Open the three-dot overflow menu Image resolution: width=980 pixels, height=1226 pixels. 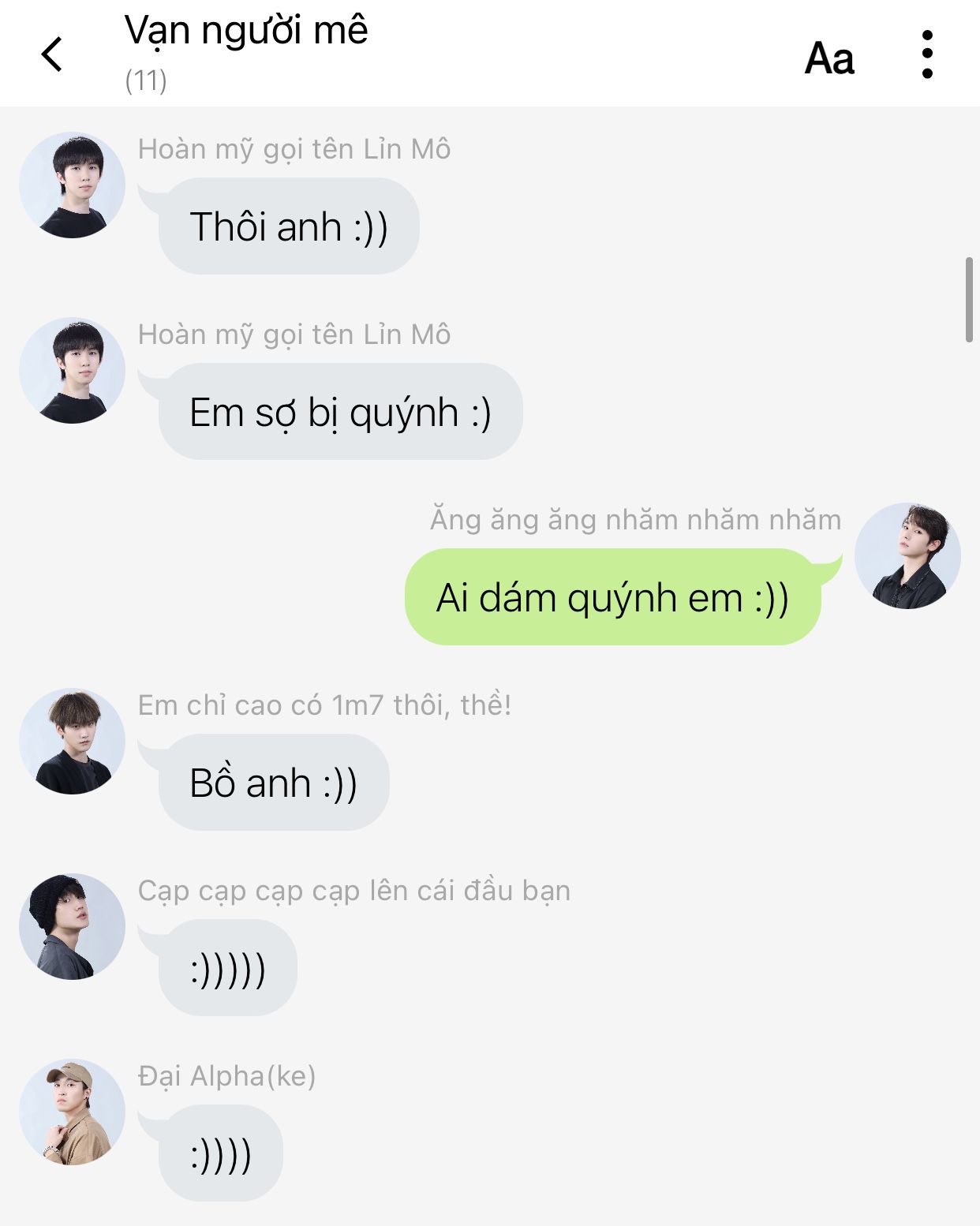[927, 54]
